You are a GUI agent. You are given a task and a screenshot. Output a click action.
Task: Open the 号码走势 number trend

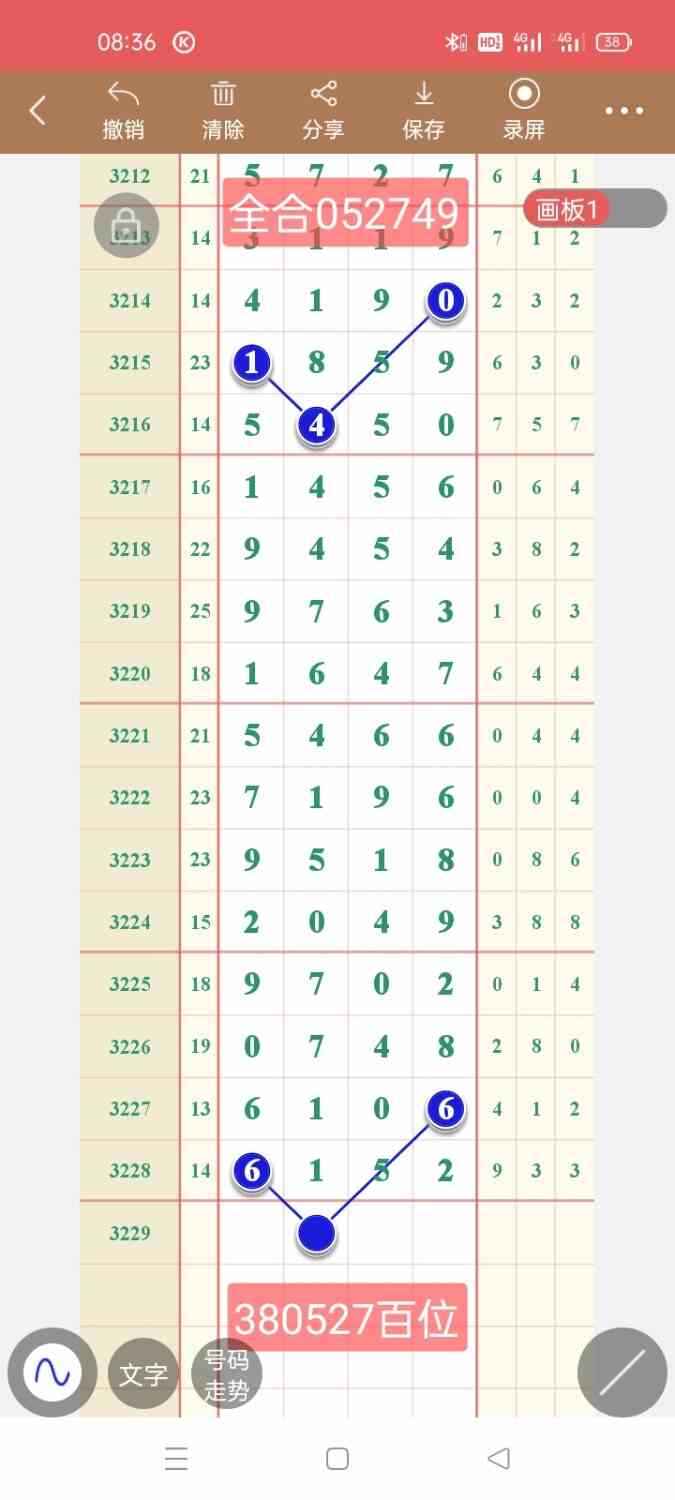pos(226,1374)
